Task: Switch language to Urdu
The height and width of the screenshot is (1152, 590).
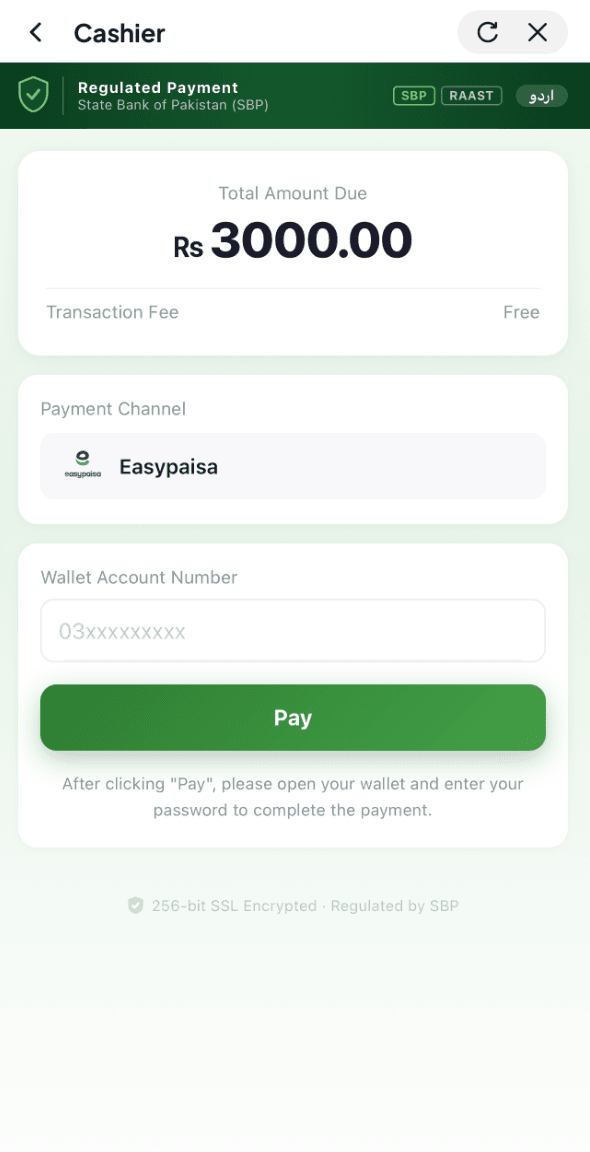Action: (542, 96)
